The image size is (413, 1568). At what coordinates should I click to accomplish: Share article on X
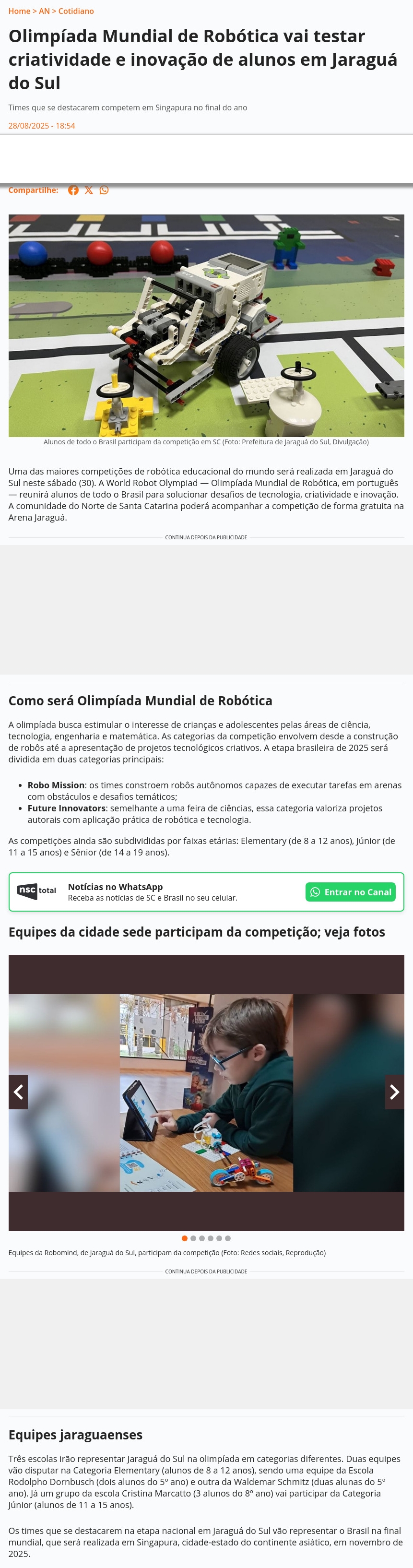89,190
